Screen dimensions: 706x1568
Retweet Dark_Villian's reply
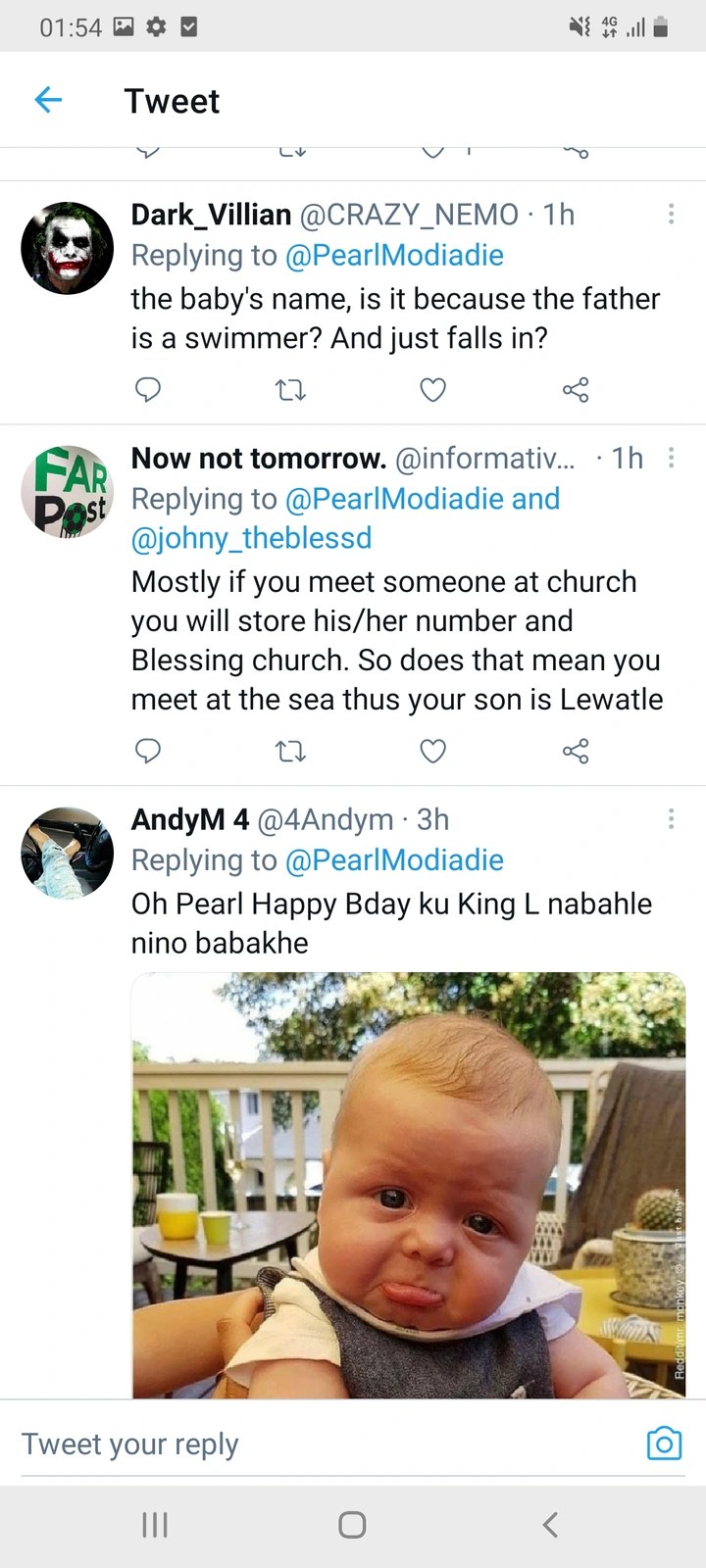point(290,390)
